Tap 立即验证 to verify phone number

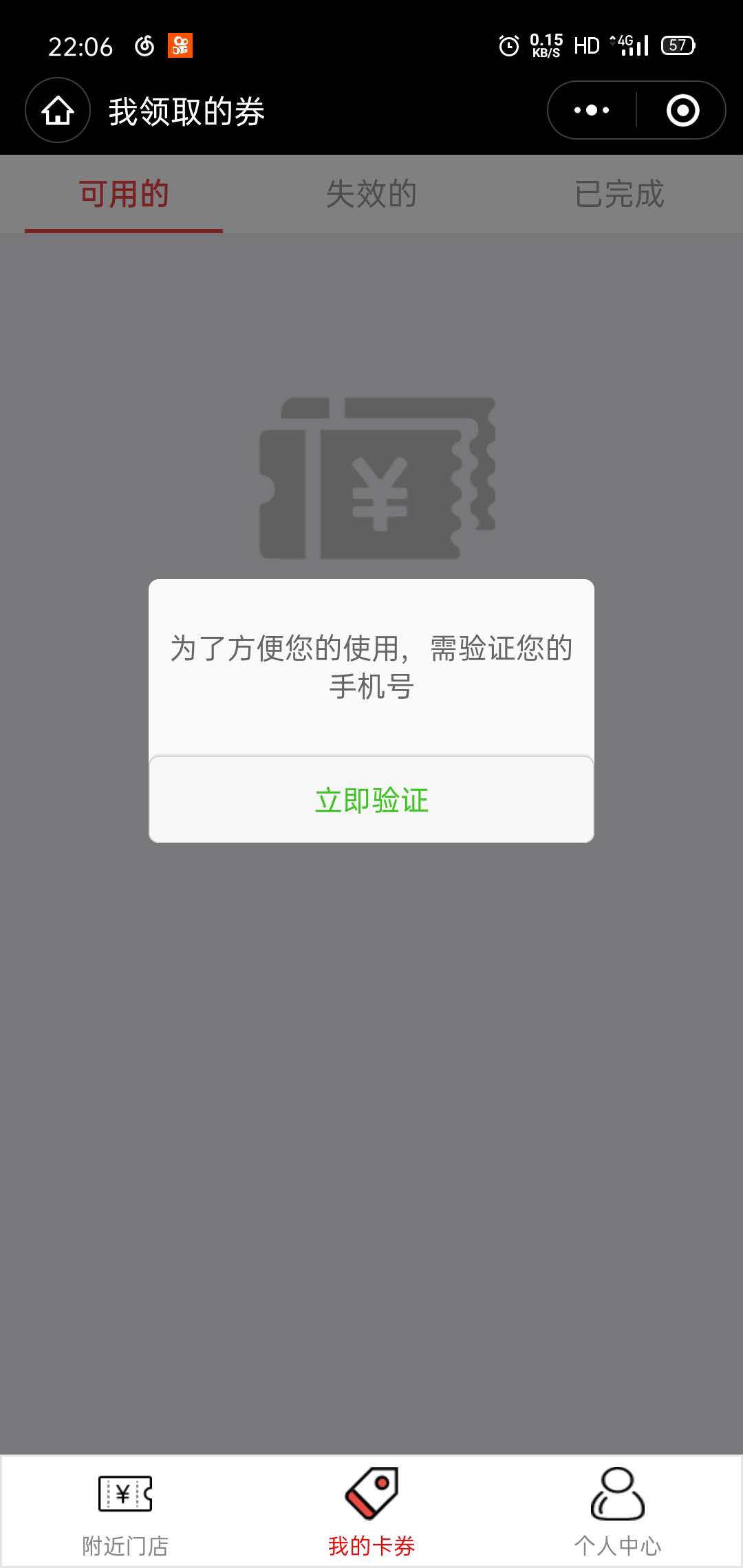point(371,800)
